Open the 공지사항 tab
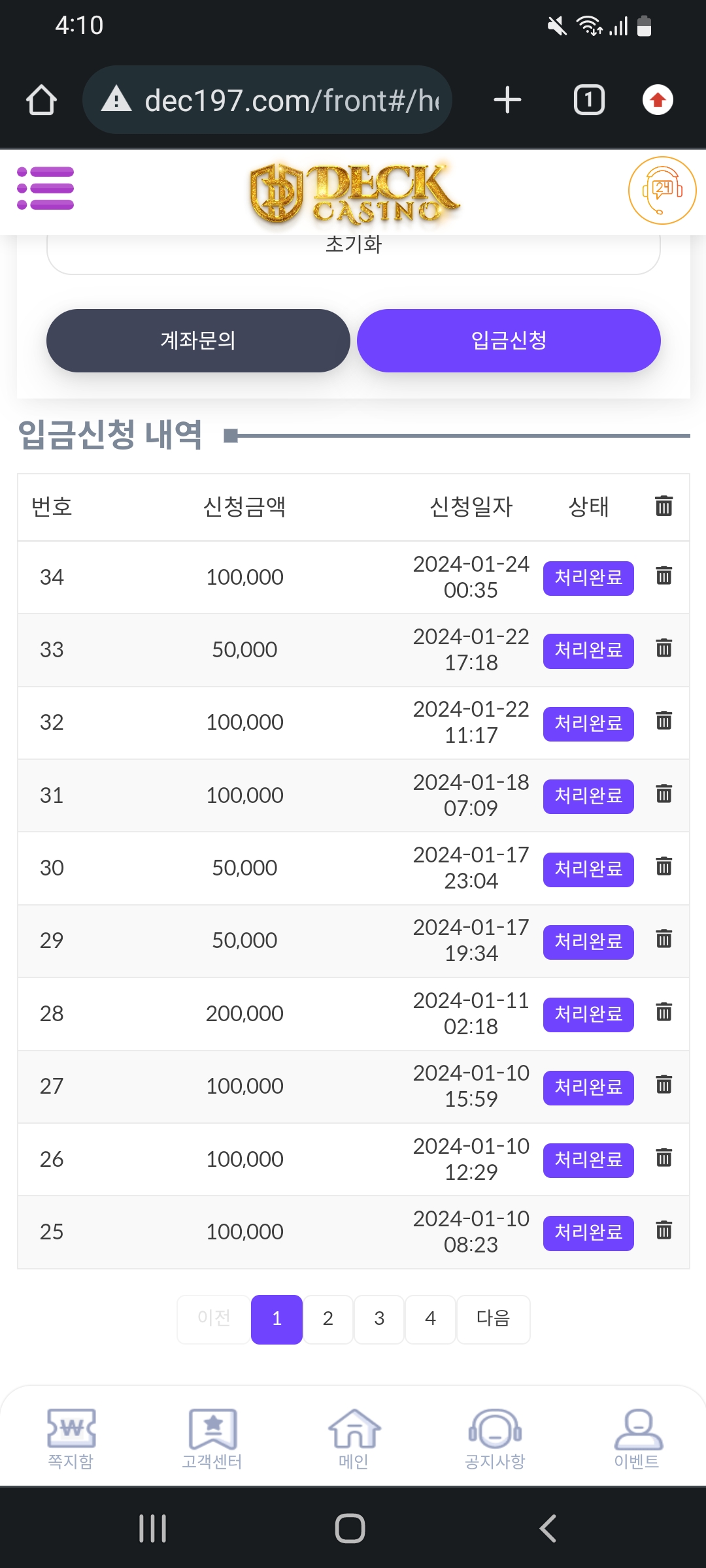This screenshot has height=1568, width=706. 495,1439
